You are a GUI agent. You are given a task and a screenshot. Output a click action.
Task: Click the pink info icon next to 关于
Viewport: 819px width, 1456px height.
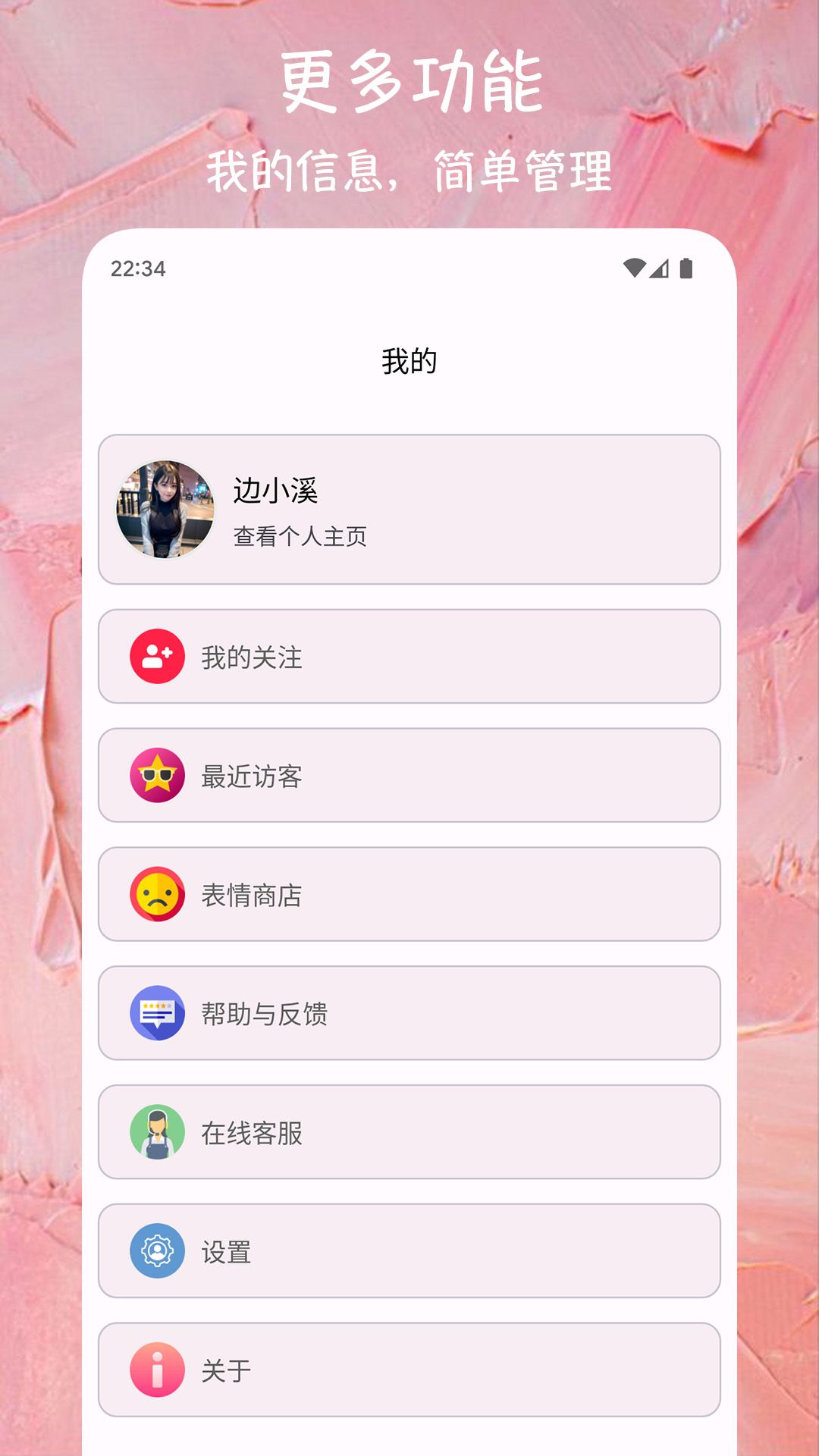pos(155,1371)
